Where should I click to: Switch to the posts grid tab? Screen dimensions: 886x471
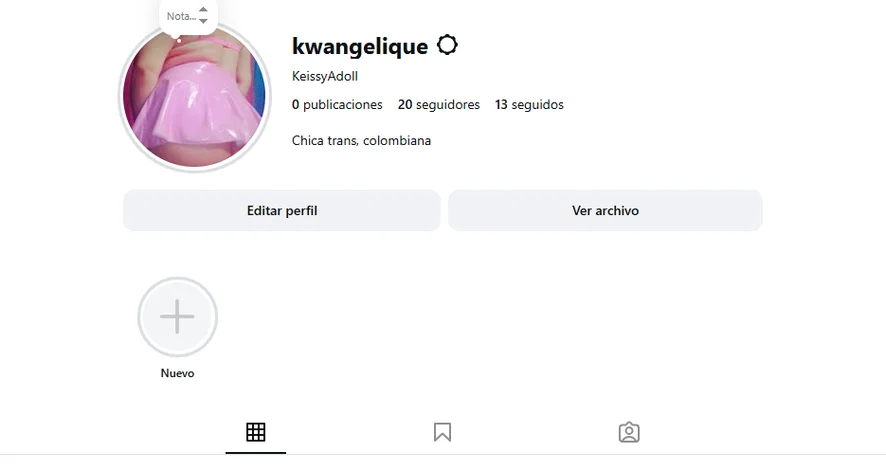[x=256, y=432]
